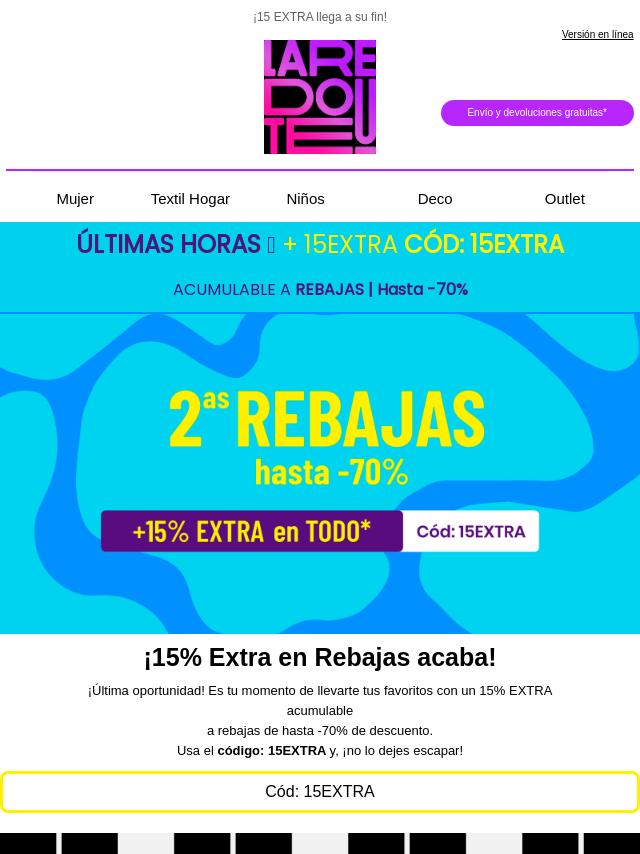Open the 2as Rebajas promo banner

tap(320, 474)
